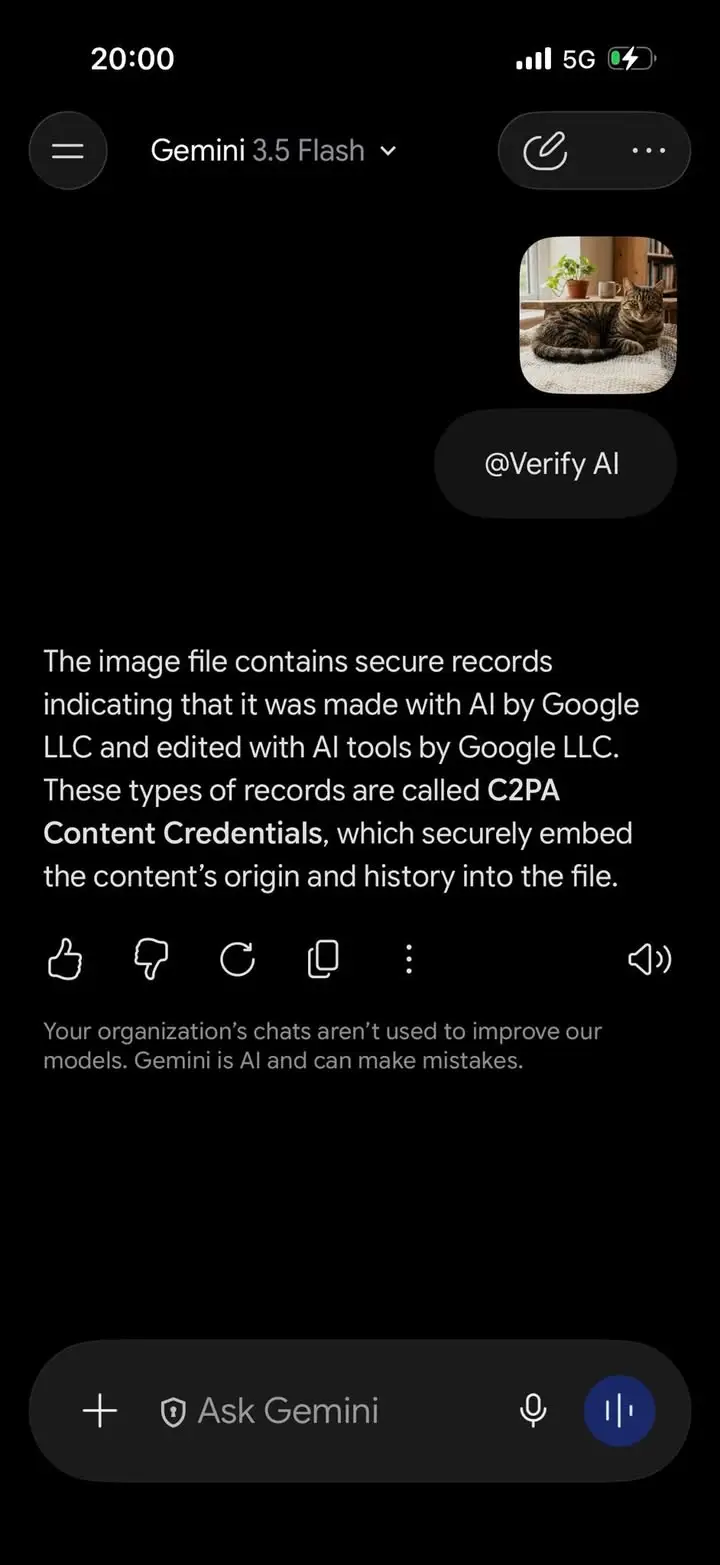Expand the Gemini 3.5 Flash model picker
The height and width of the screenshot is (1565, 720).
(x=274, y=151)
